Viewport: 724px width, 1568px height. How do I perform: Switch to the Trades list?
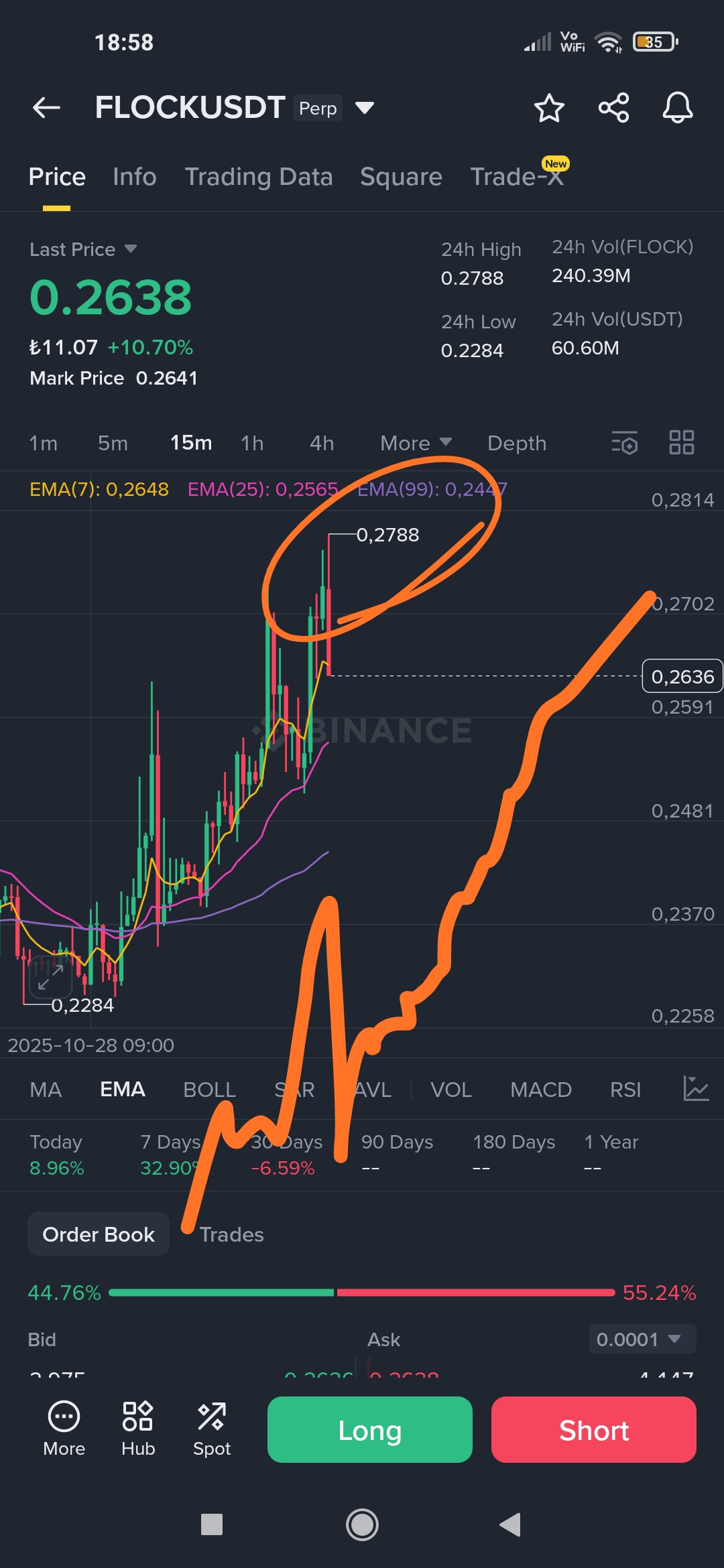[x=231, y=1234]
